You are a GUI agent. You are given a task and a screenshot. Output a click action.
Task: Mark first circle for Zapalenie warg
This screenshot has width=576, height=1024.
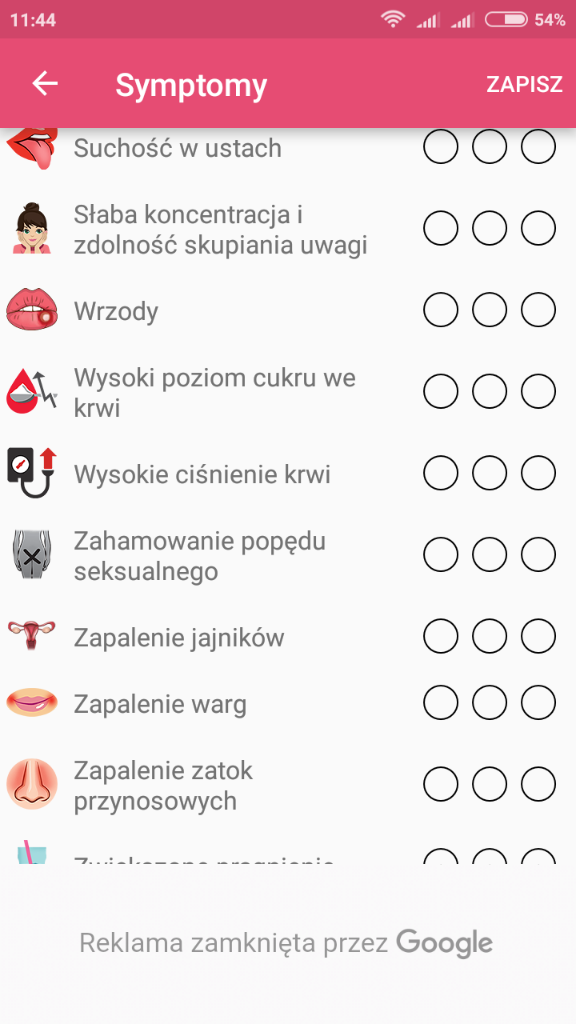pyautogui.click(x=441, y=703)
